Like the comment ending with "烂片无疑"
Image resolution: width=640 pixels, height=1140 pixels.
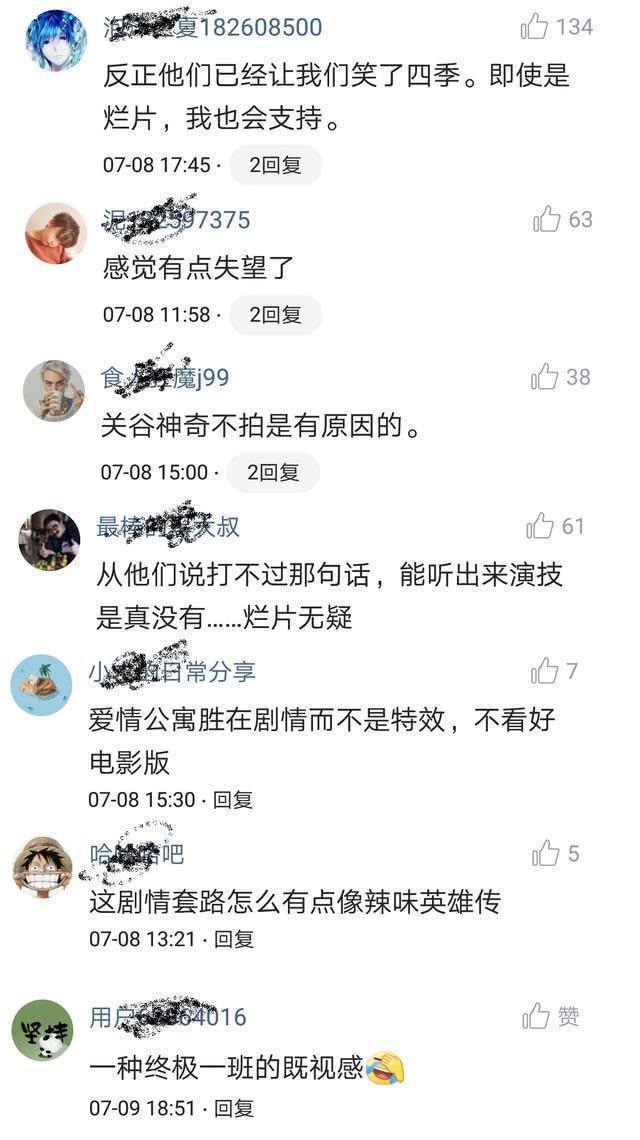(x=541, y=526)
